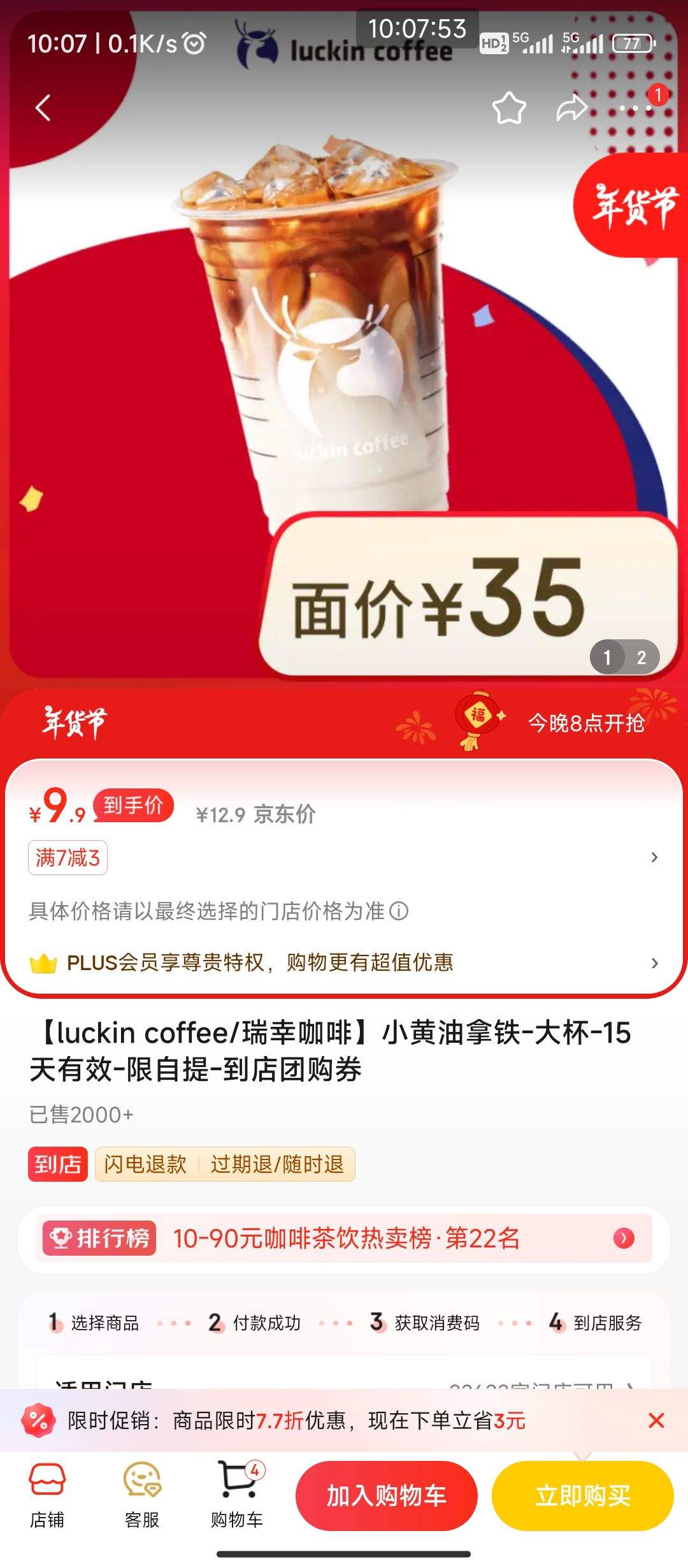Viewport: 688px width, 1568px height.
Task: Go back using the back arrow
Action: click(x=42, y=106)
